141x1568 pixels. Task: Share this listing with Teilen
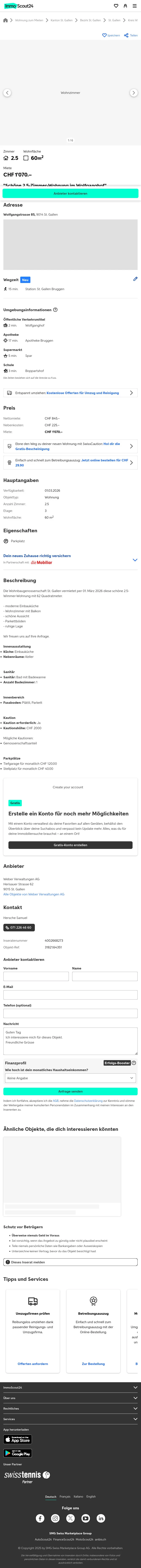pyautogui.click(x=131, y=35)
